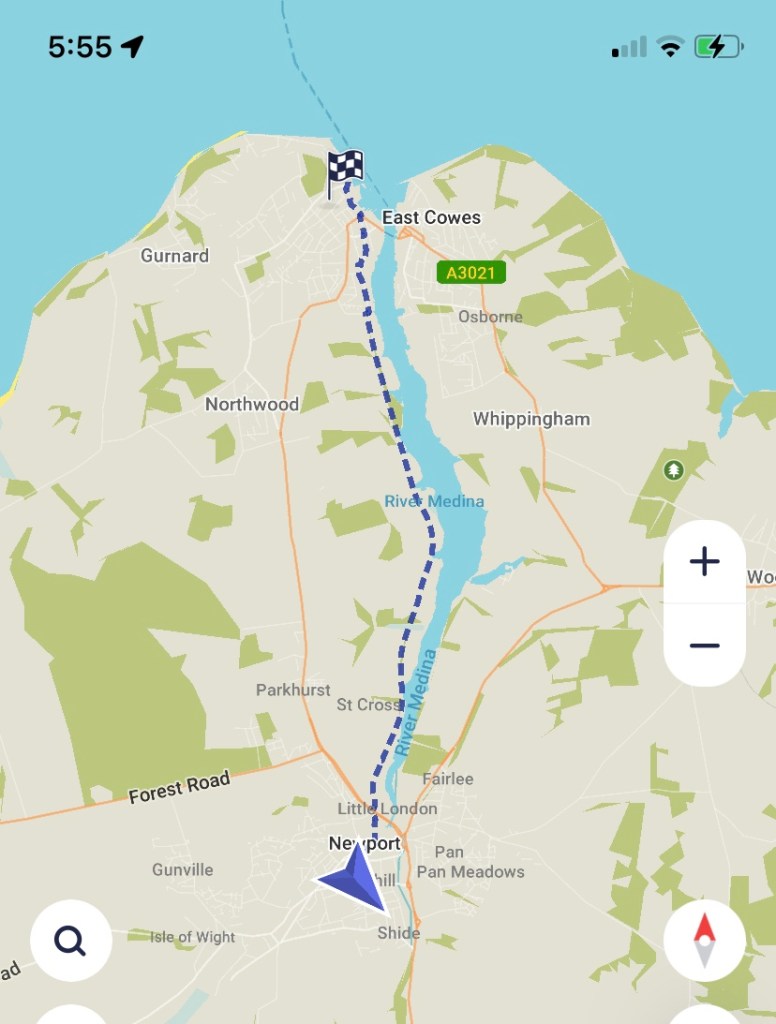The image size is (776, 1024).
Task: Open the search magnifier button
Action: pyautogui.click(x=70, y=940)
